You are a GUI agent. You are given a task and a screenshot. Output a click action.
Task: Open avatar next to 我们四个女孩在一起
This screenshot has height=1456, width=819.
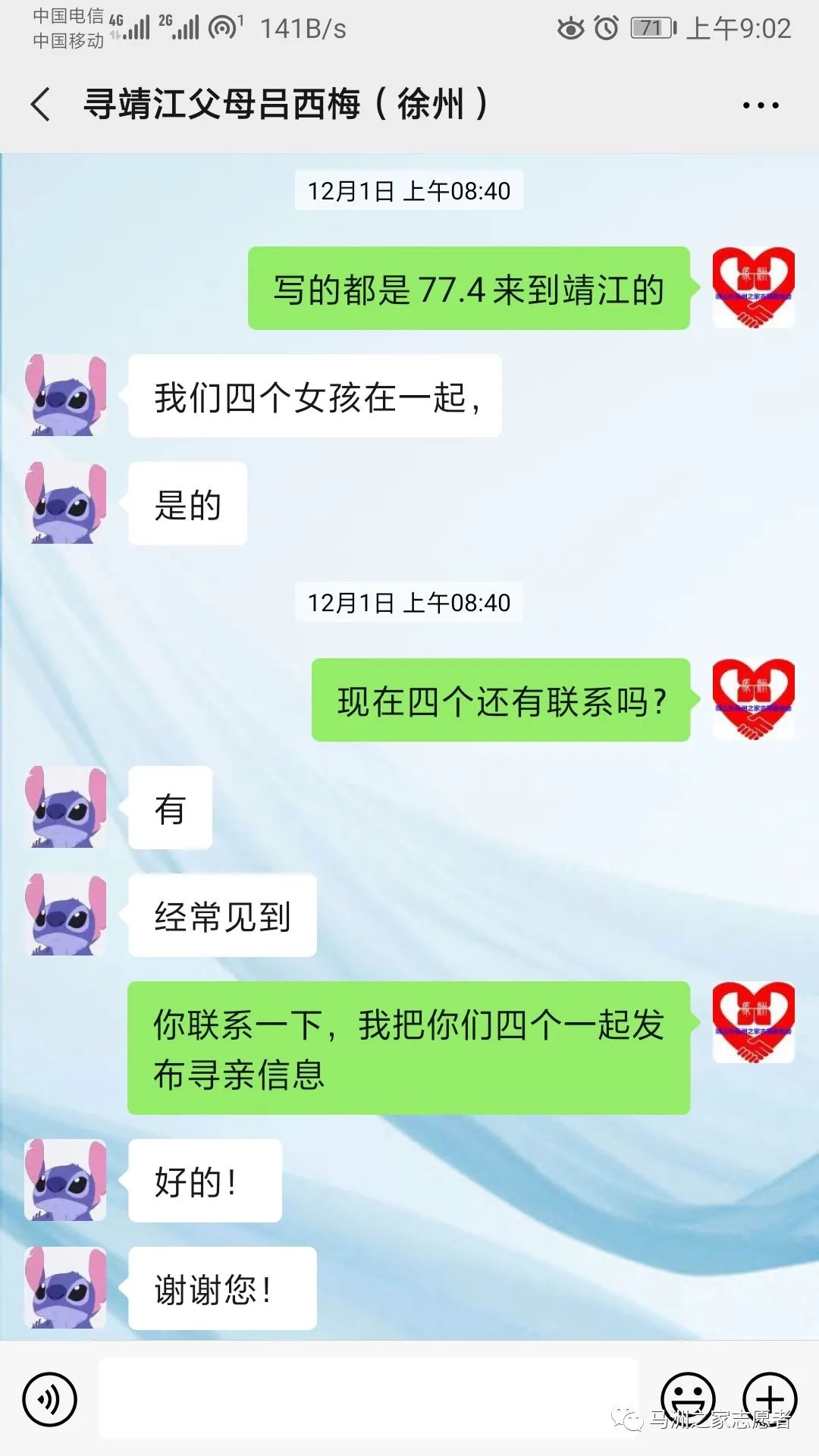click(x=66, y=395)
